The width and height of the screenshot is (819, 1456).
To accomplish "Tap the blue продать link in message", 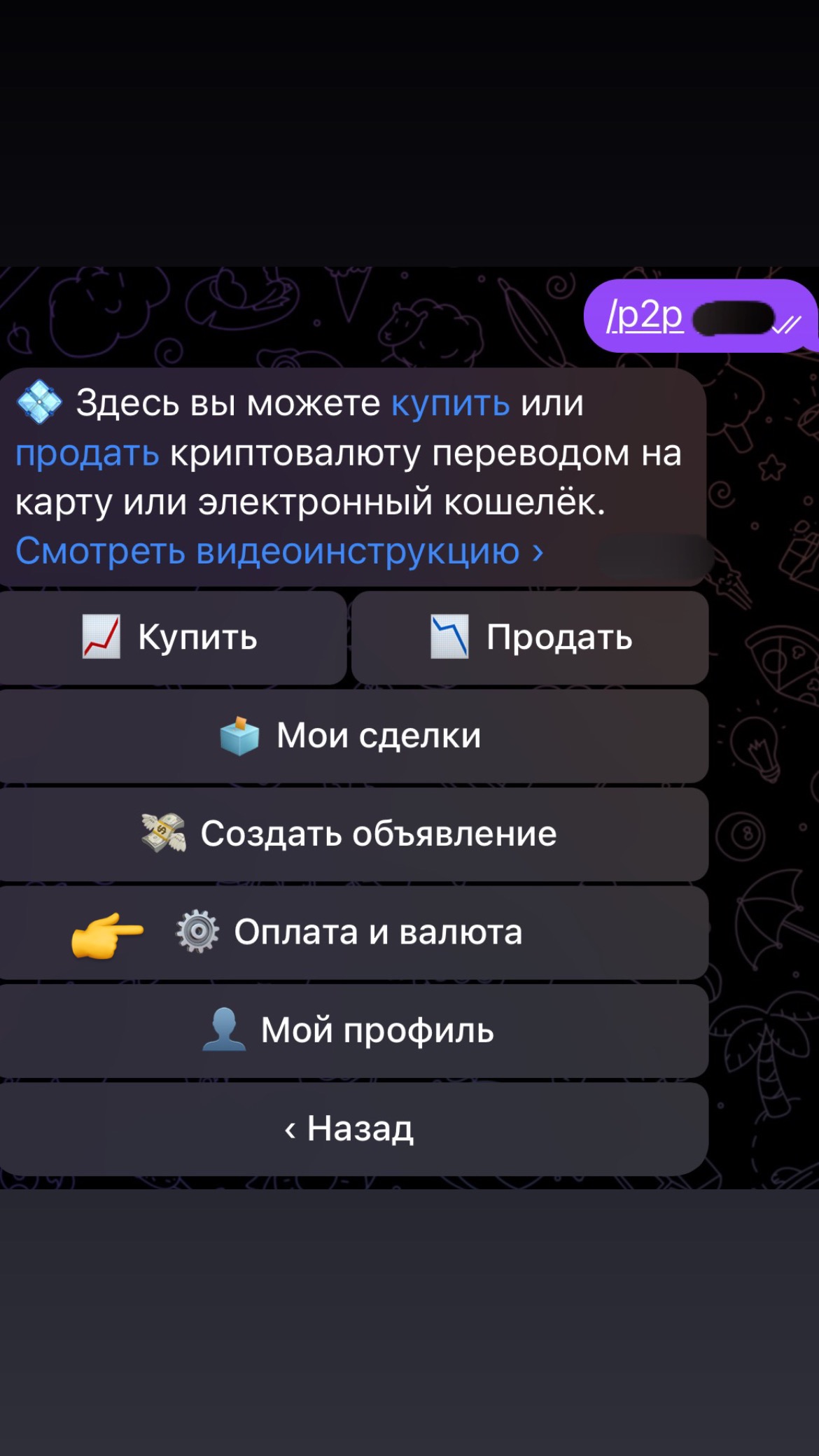I will 87,453.
